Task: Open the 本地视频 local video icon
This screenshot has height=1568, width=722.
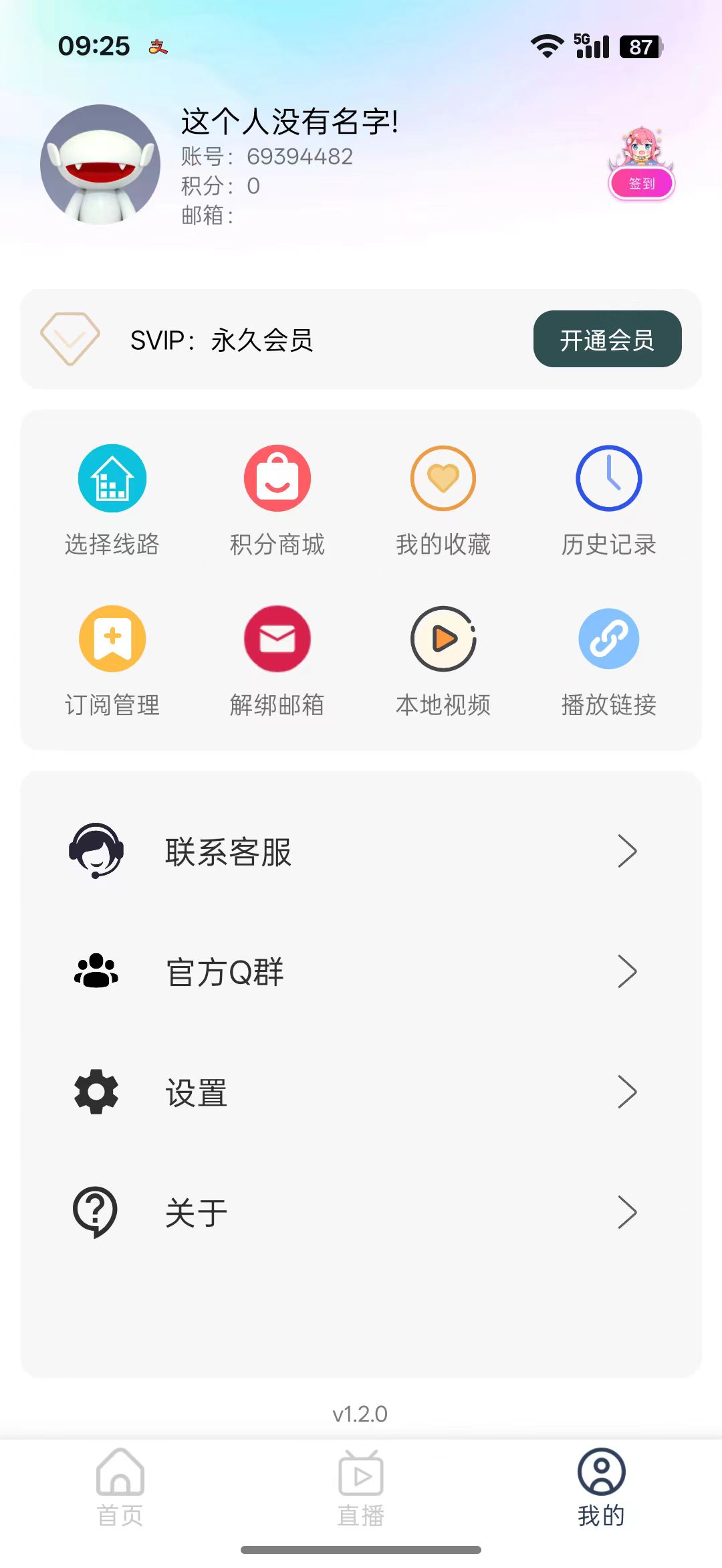Action: point(443,638)
